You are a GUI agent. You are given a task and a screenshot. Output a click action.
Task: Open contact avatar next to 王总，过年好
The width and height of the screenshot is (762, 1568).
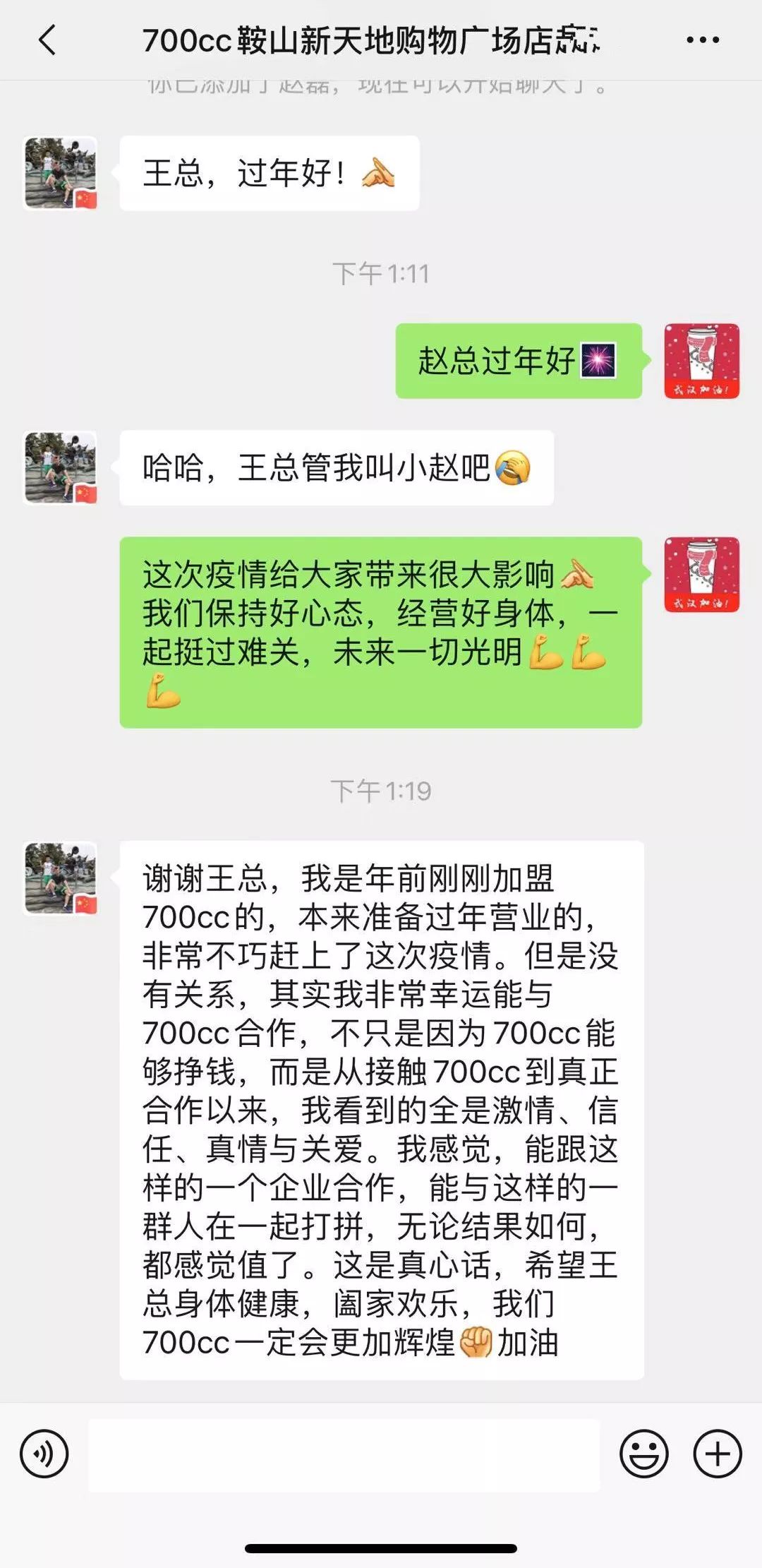[61, 173]
